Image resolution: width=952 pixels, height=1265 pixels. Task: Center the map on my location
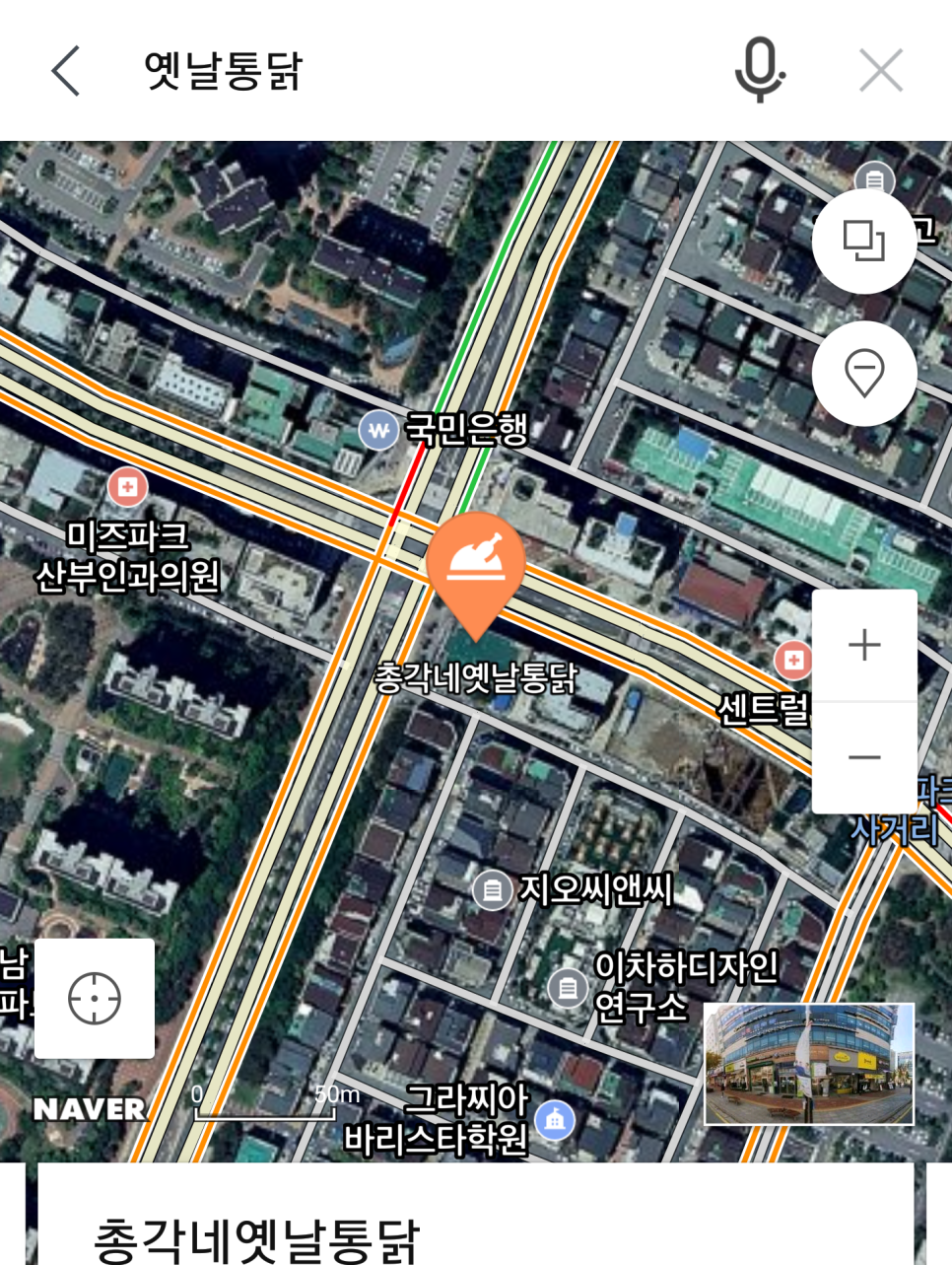pos(95,999)
